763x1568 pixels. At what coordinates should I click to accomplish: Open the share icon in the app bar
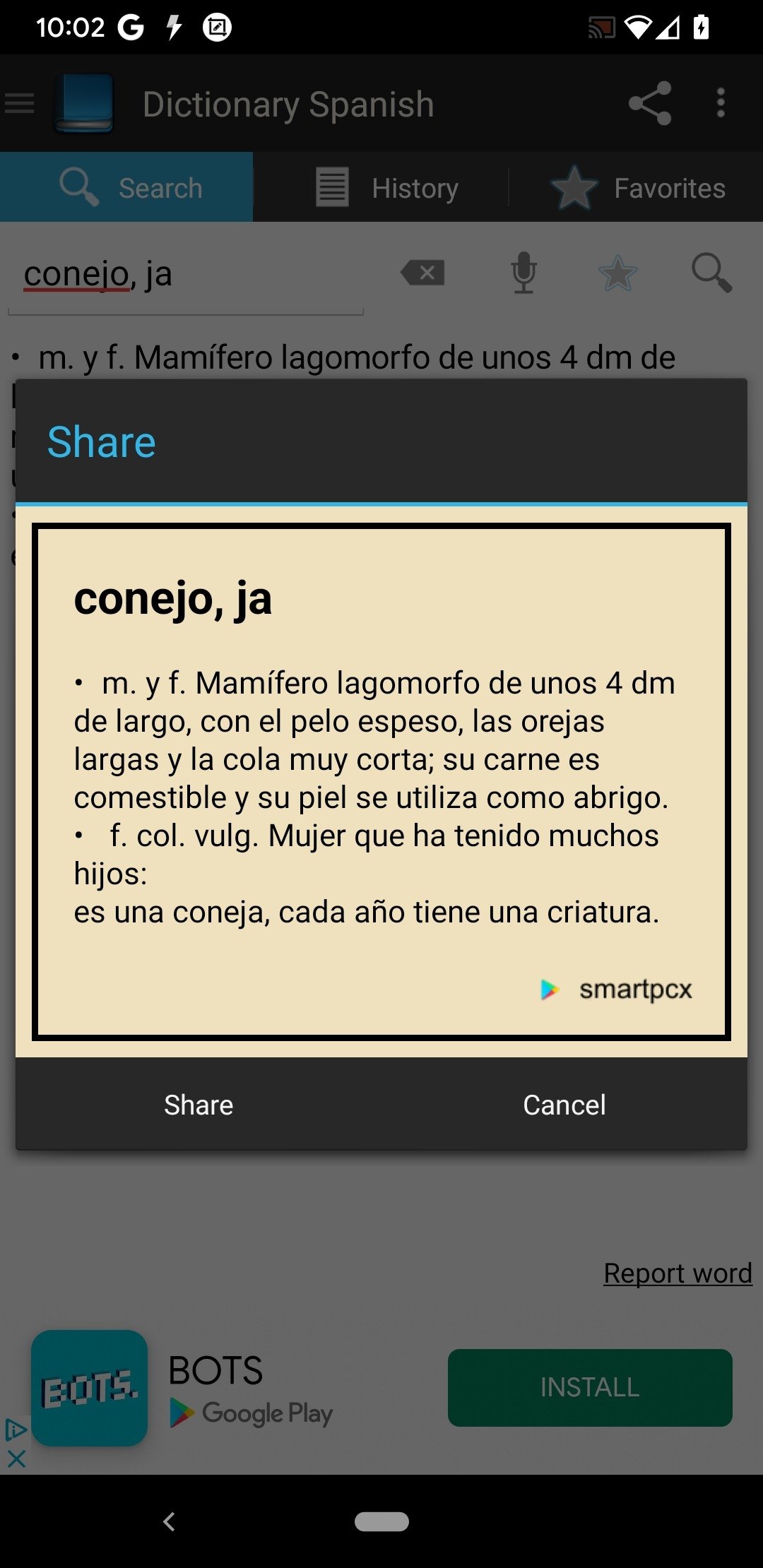(x=650, y=103)
